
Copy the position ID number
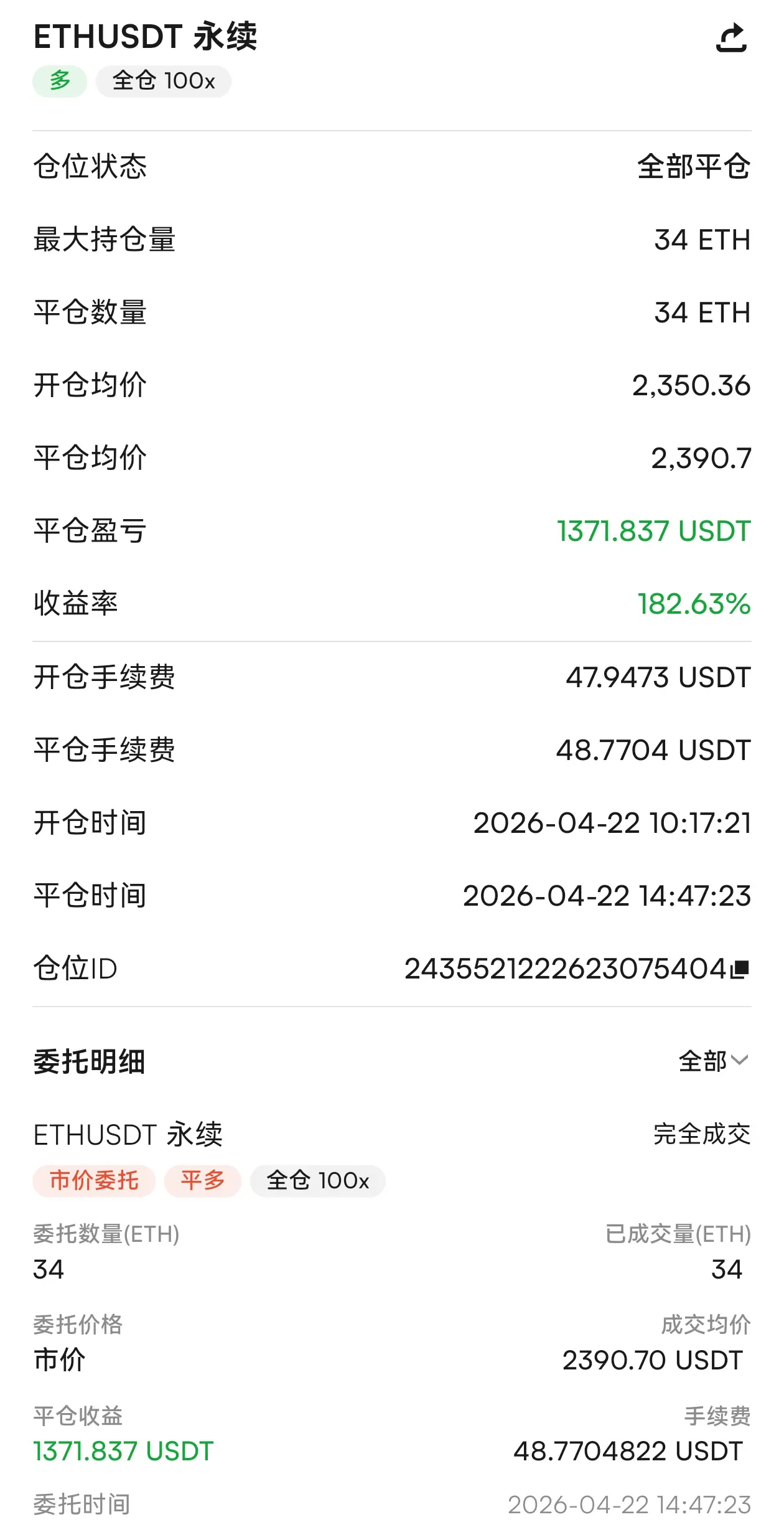point(740,969)
